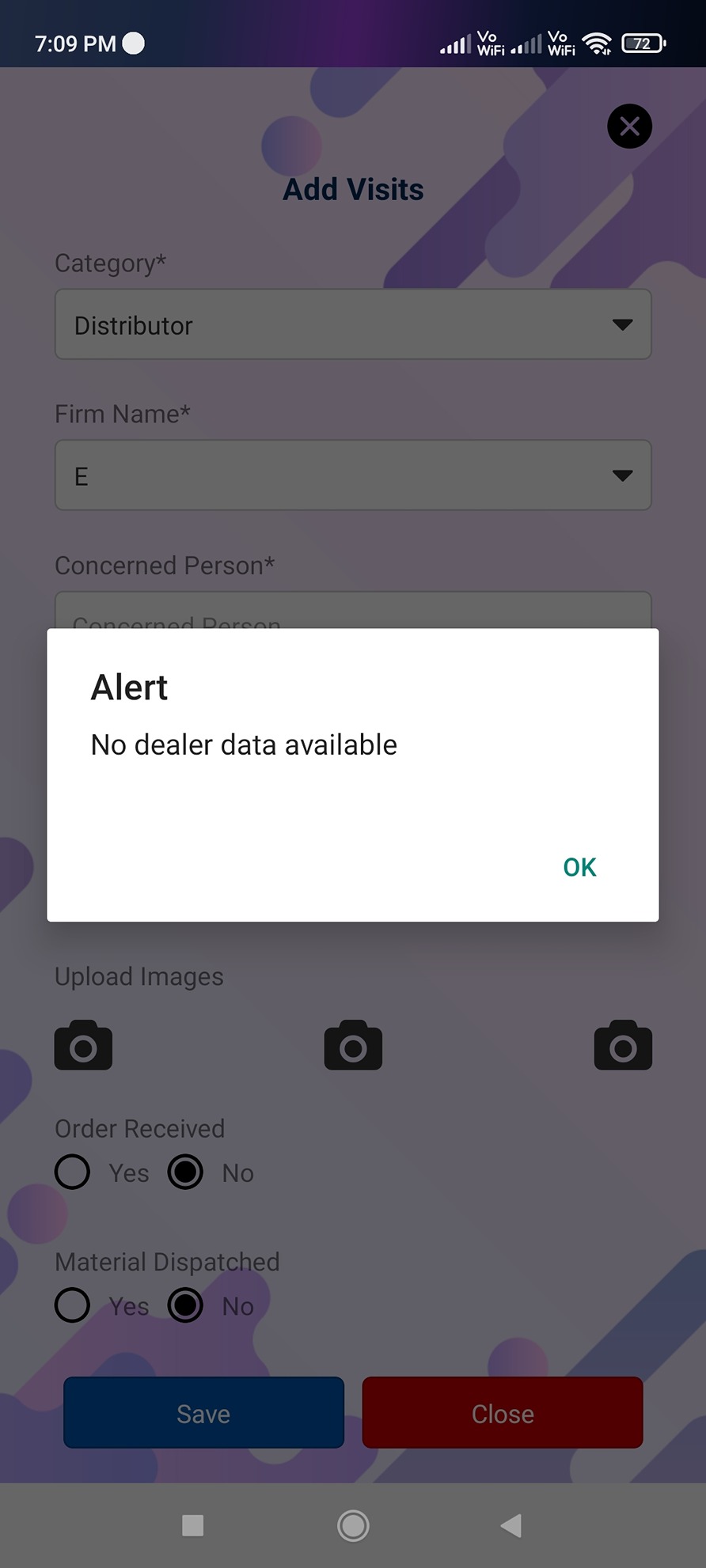The height and width of the screenshot is (1568, 706).
Task: Choose No for Material Dispatched
Action: [186, 1305]
